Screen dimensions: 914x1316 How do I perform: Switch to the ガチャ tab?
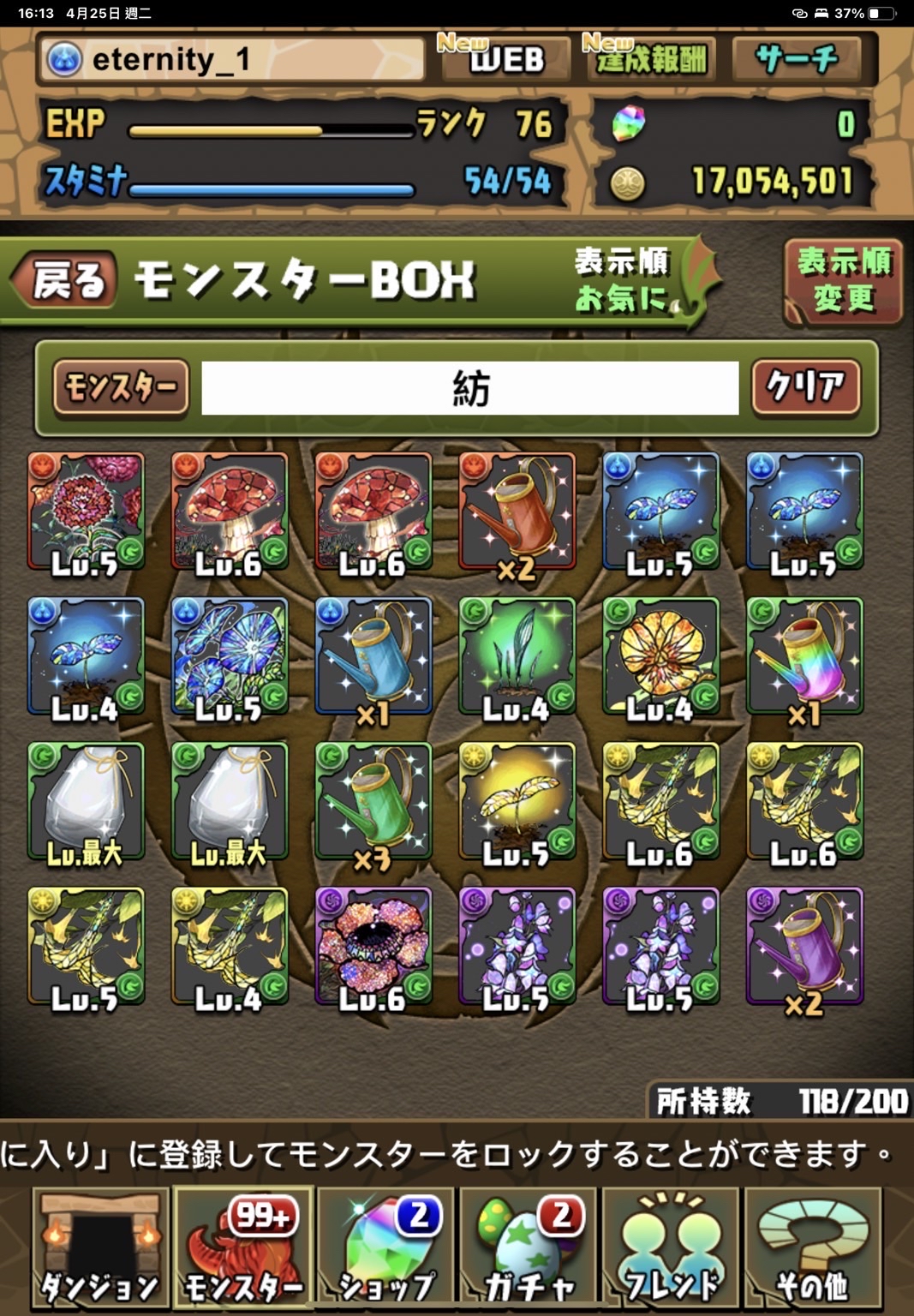pos(529,1248)
